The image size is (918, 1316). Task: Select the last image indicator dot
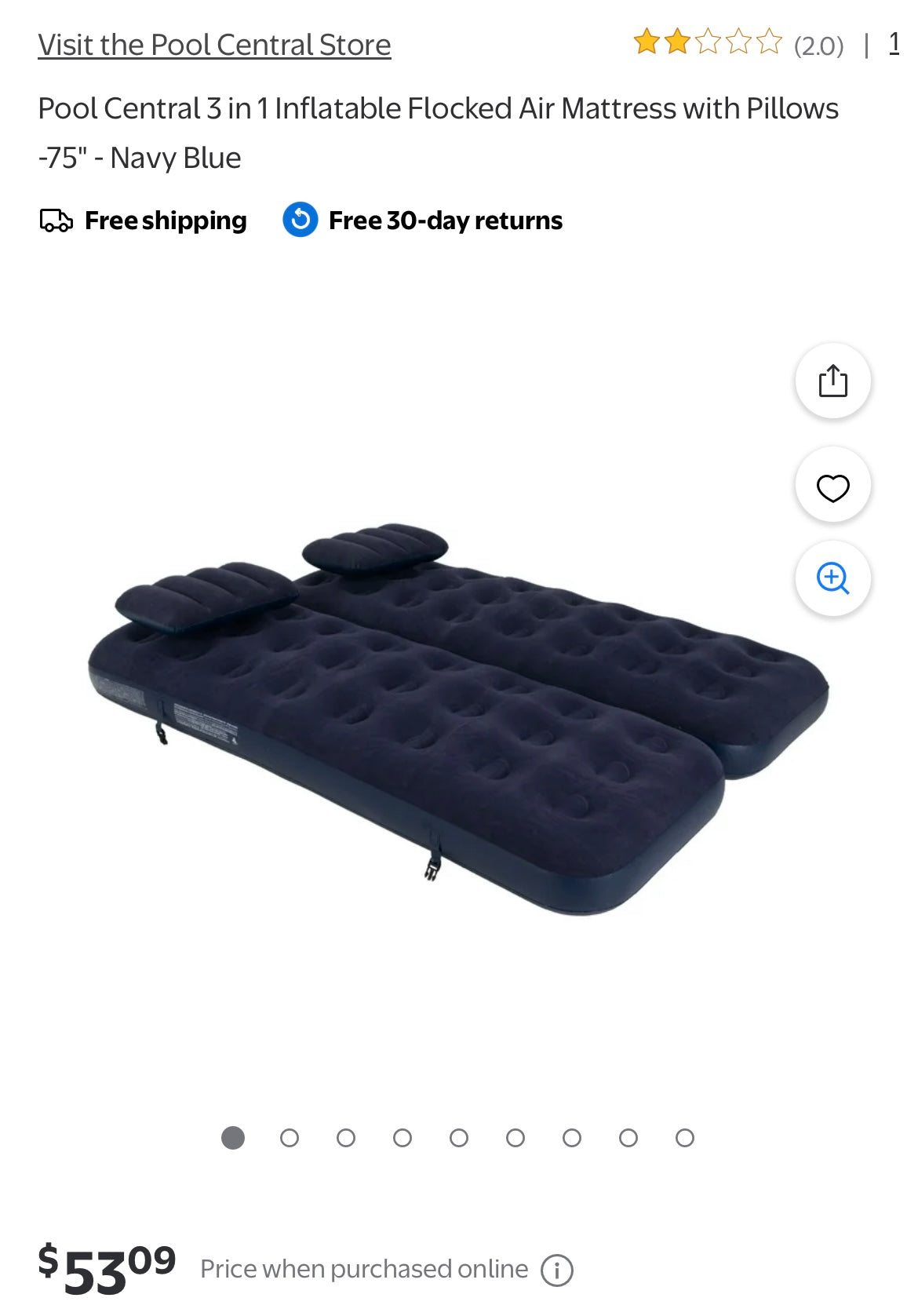[x=685, y=1138]
